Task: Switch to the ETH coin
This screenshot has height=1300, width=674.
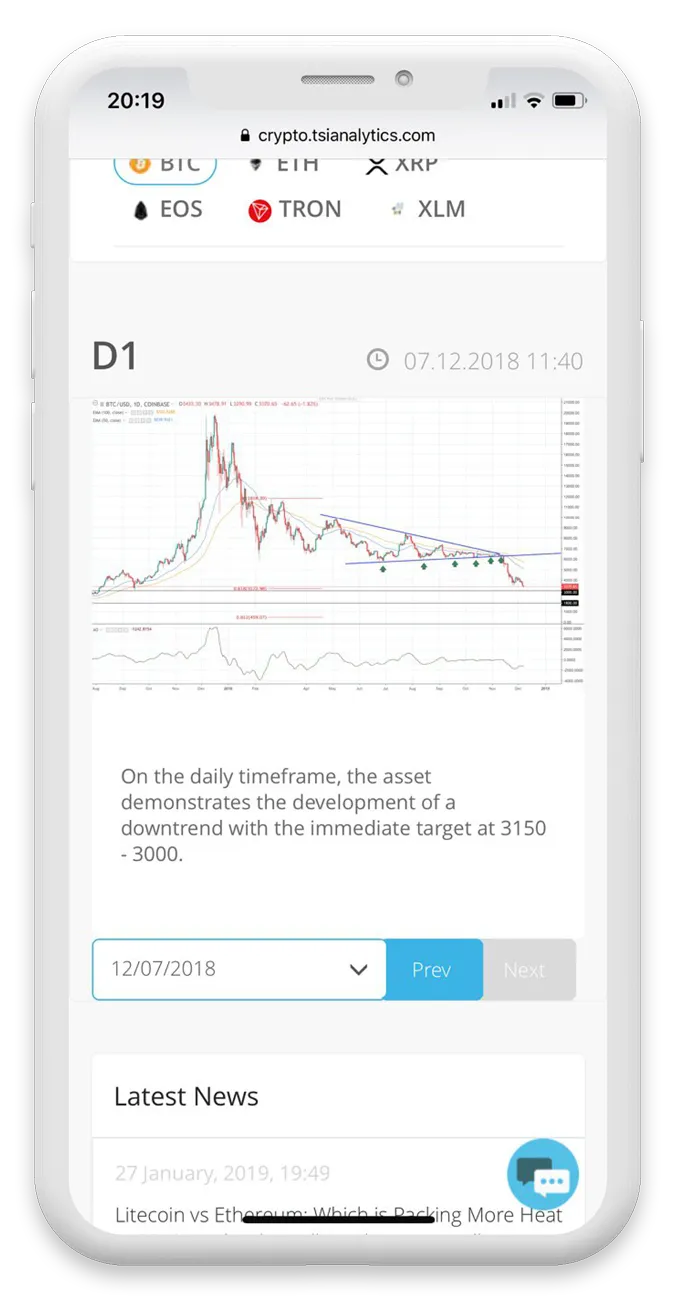Action: 284,165
